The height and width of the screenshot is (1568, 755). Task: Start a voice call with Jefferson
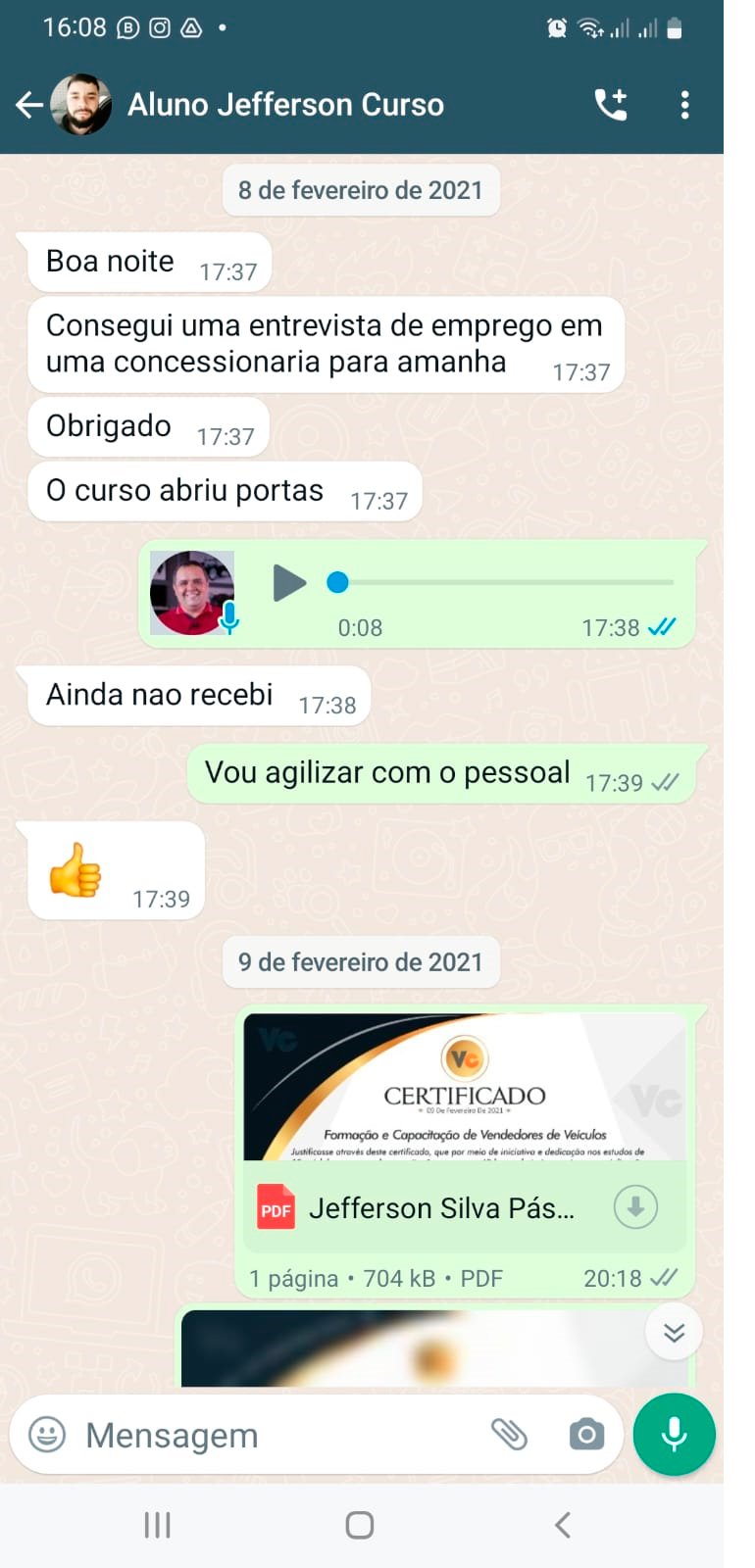click(611, 104)
